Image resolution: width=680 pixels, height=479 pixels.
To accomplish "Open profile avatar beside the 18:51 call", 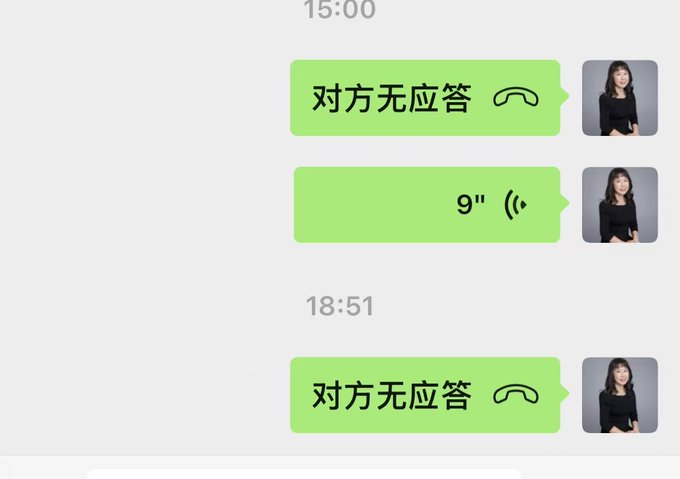I will (x=619, y=395).
